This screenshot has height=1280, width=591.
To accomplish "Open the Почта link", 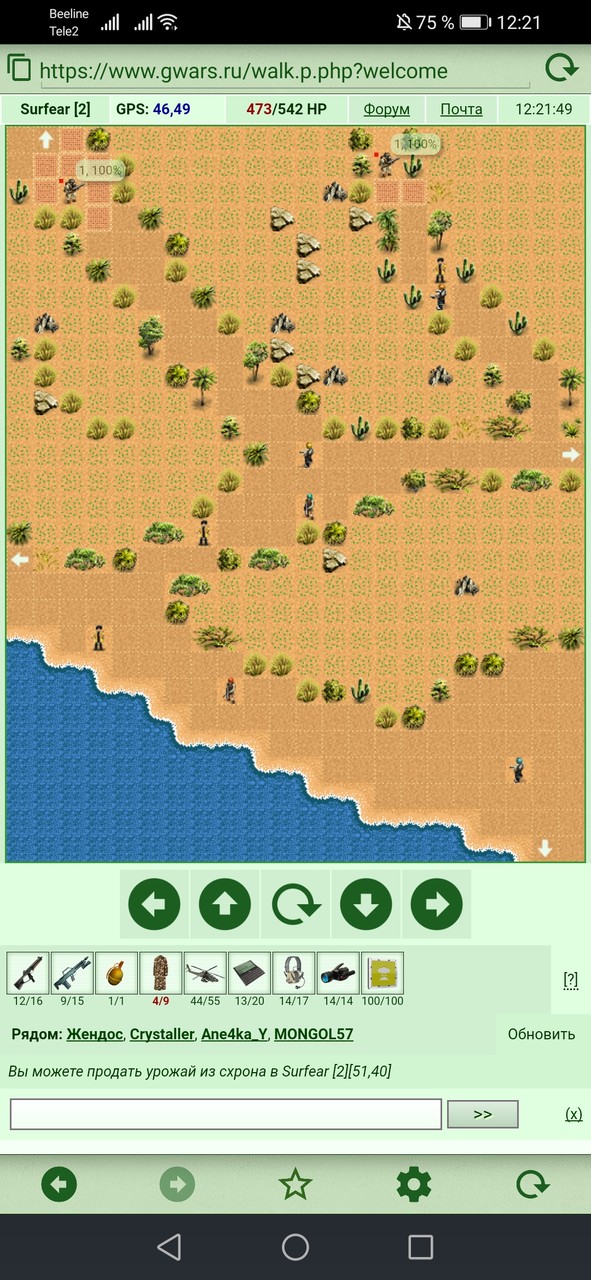I will click(x=461, y=109).
